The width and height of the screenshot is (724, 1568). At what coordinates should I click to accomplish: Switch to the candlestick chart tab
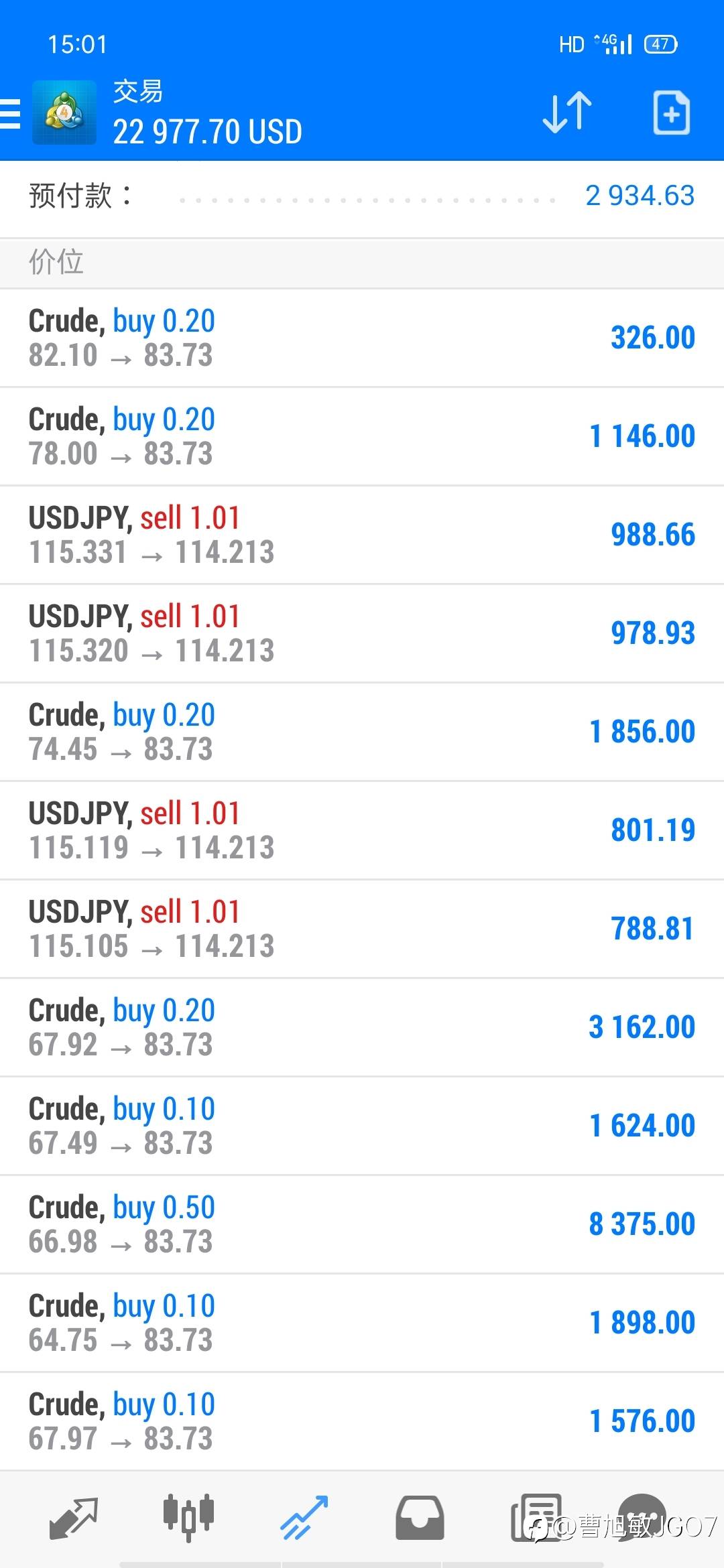188,1518
